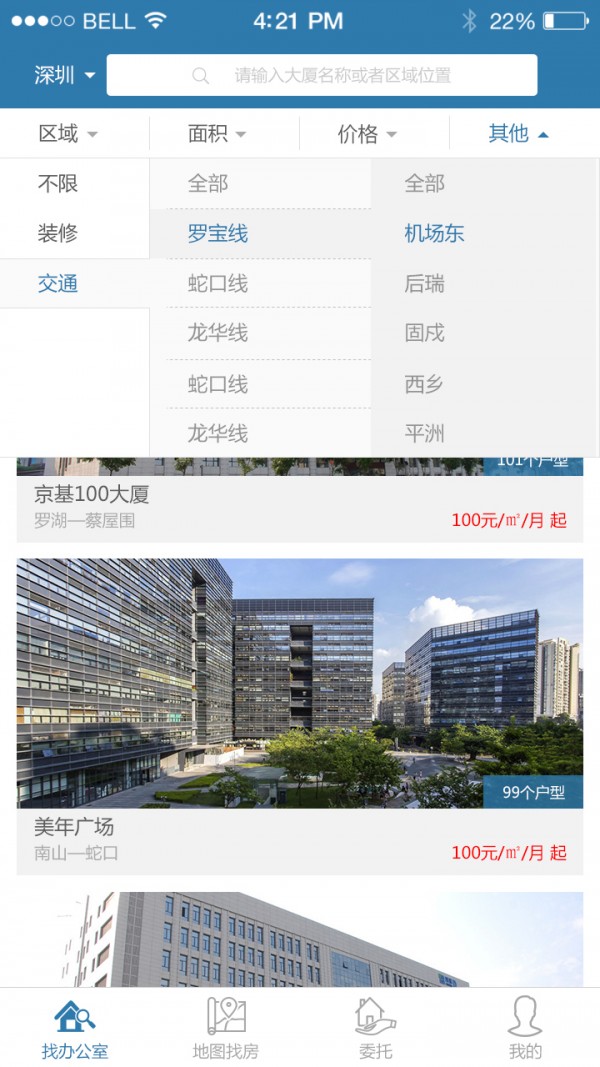Open the 我的 tab

click(525, 1027)
